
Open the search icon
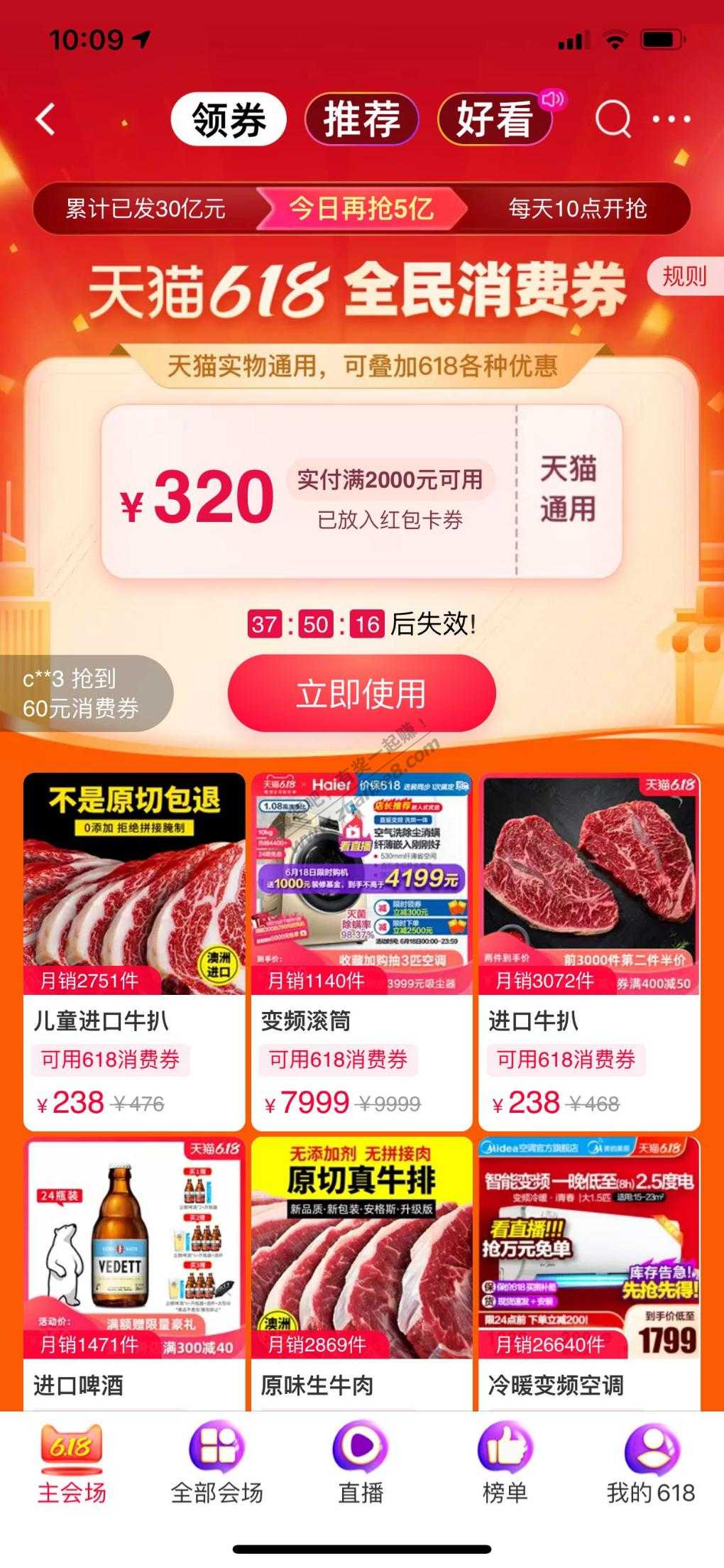(613, 119)
